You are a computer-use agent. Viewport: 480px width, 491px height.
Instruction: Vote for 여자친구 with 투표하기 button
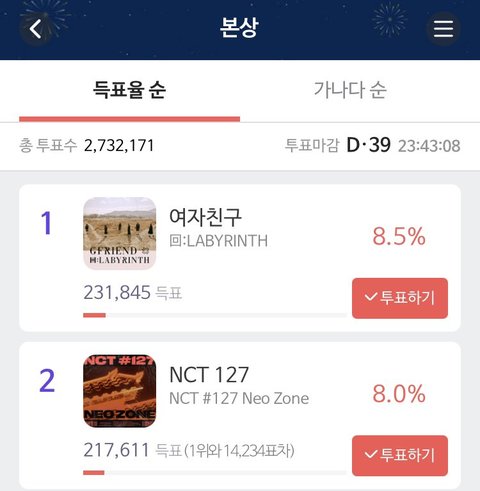click(x=400, y=298)
